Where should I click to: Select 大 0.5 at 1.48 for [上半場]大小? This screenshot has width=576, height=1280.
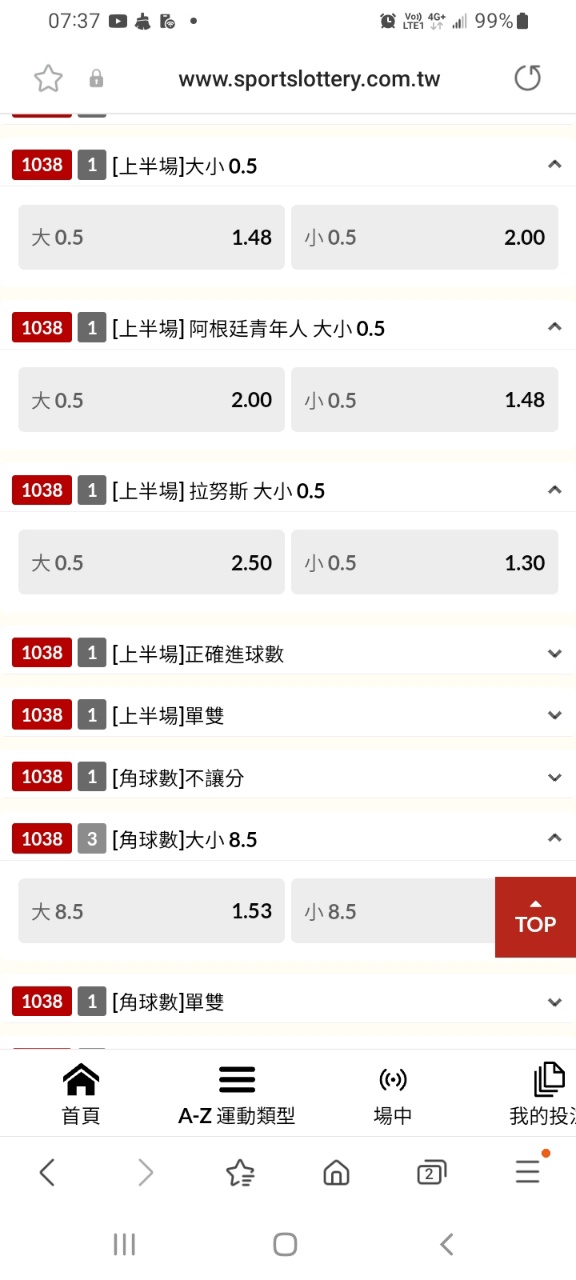point(151,237)
